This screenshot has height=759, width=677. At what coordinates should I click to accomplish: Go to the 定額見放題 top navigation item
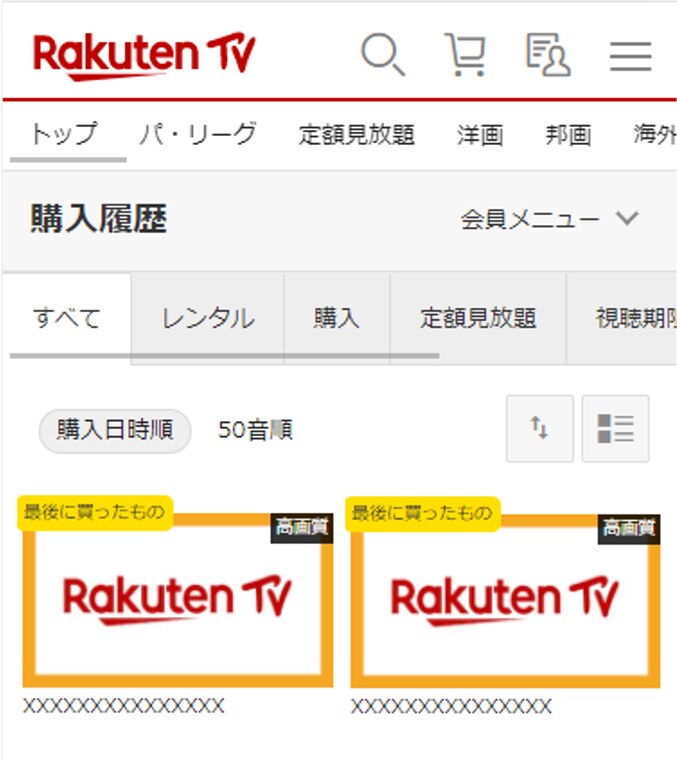pos(356,135)
